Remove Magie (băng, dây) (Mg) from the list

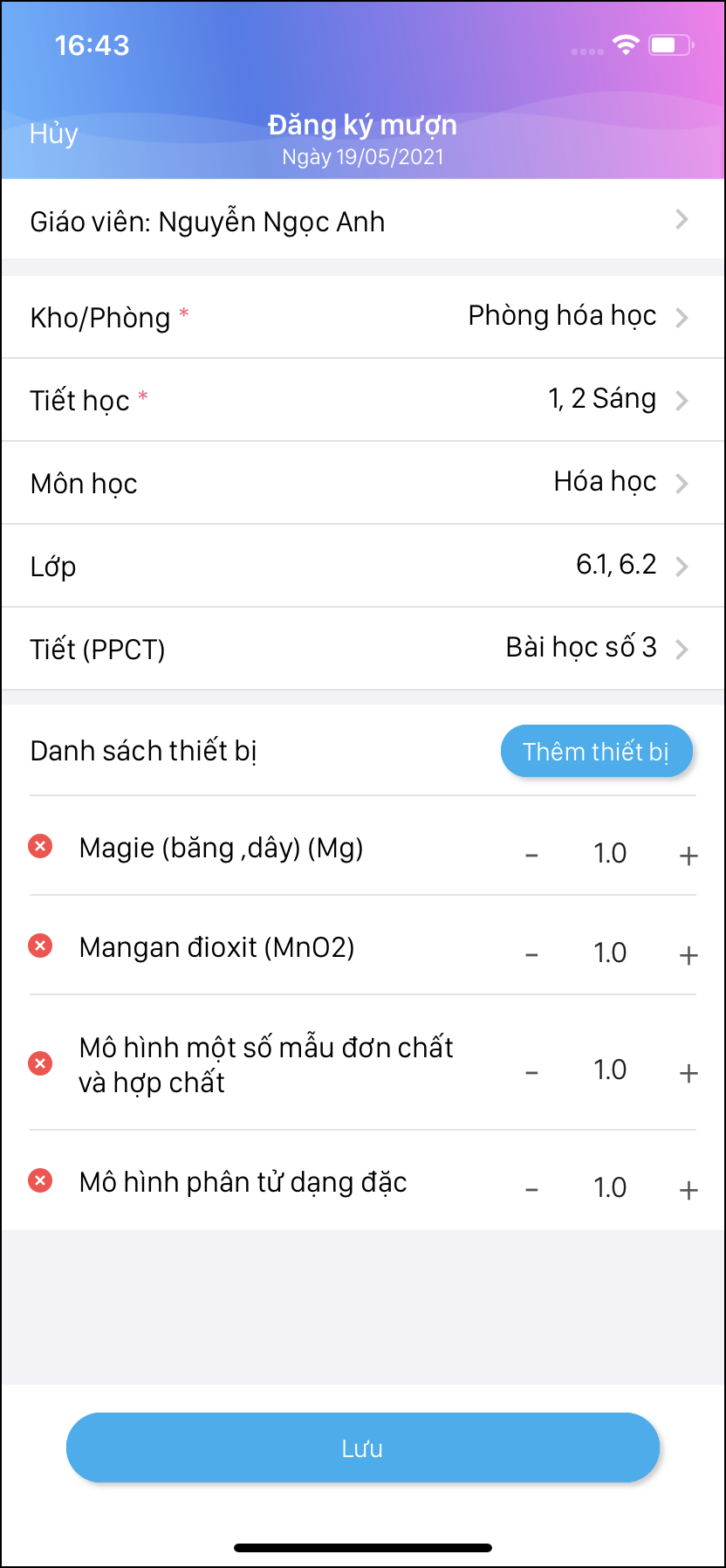point(40,846)
